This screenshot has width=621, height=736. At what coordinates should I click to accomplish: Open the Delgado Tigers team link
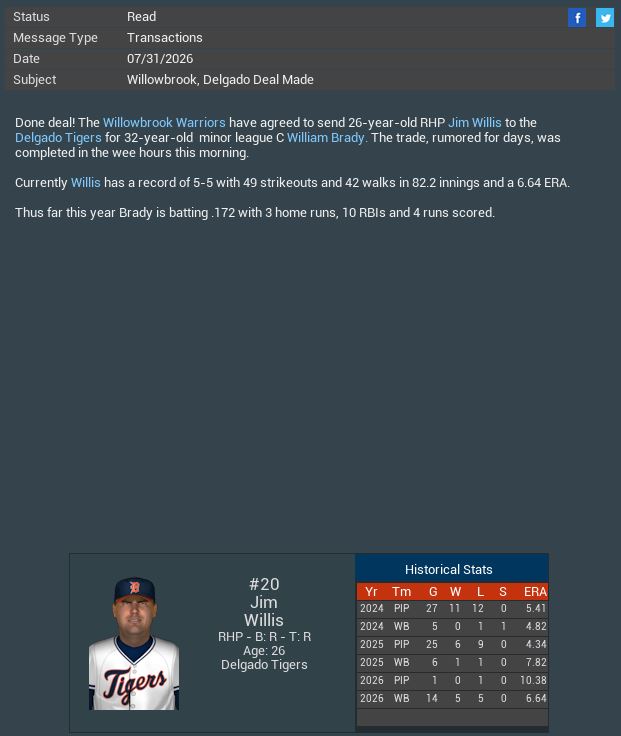pos(58,137)
